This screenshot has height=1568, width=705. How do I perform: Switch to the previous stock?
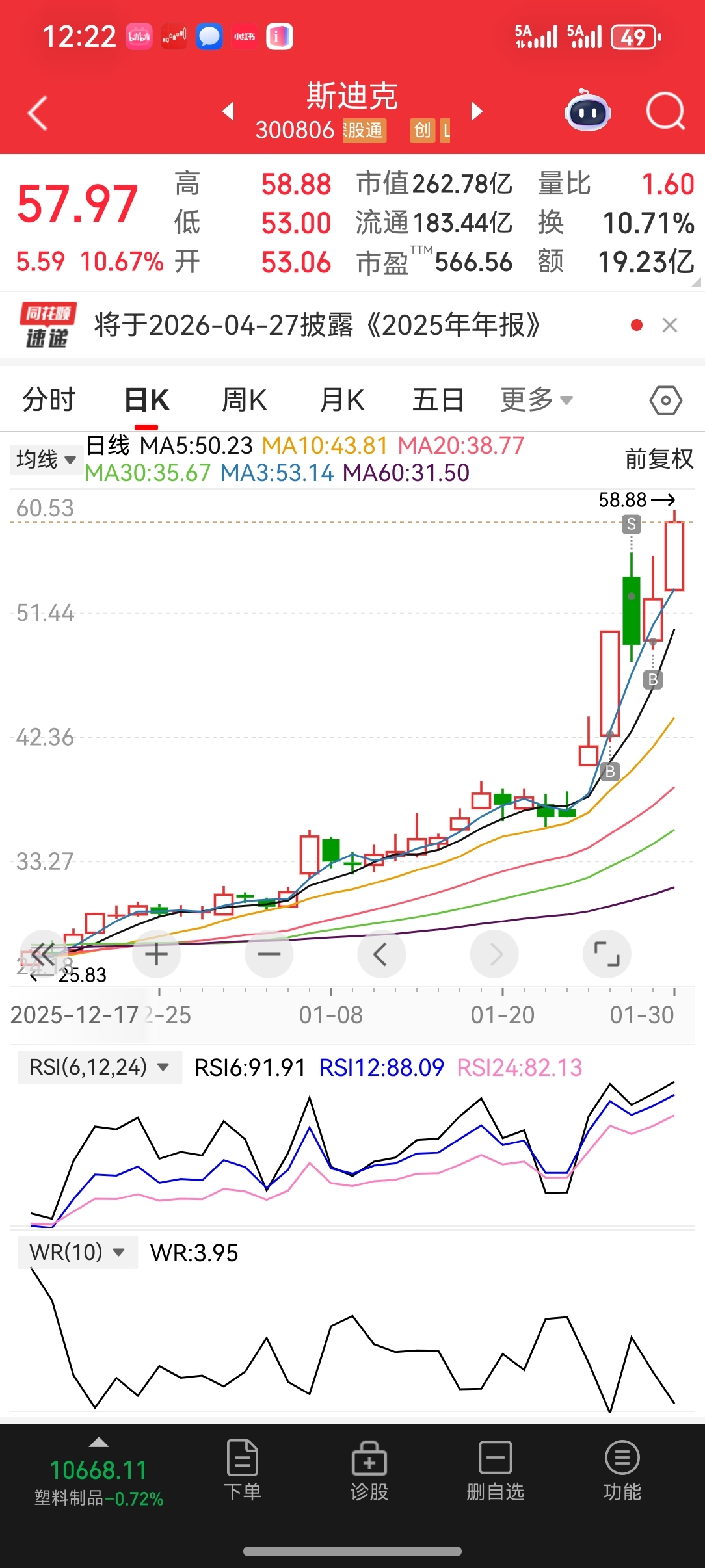(228, 111)
